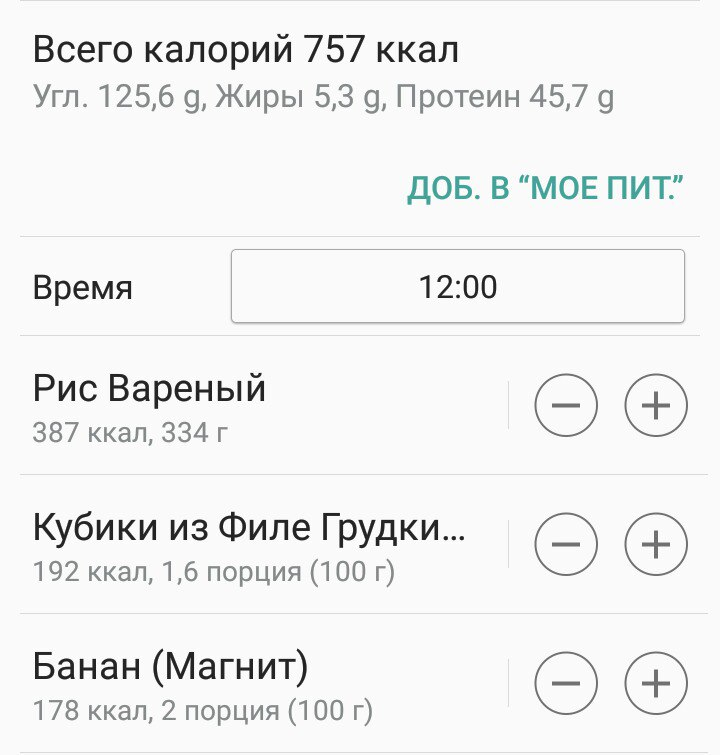720x755 pixels.
Task: Open the Банан (Магнит) food entry
Action: coord(250,683)
